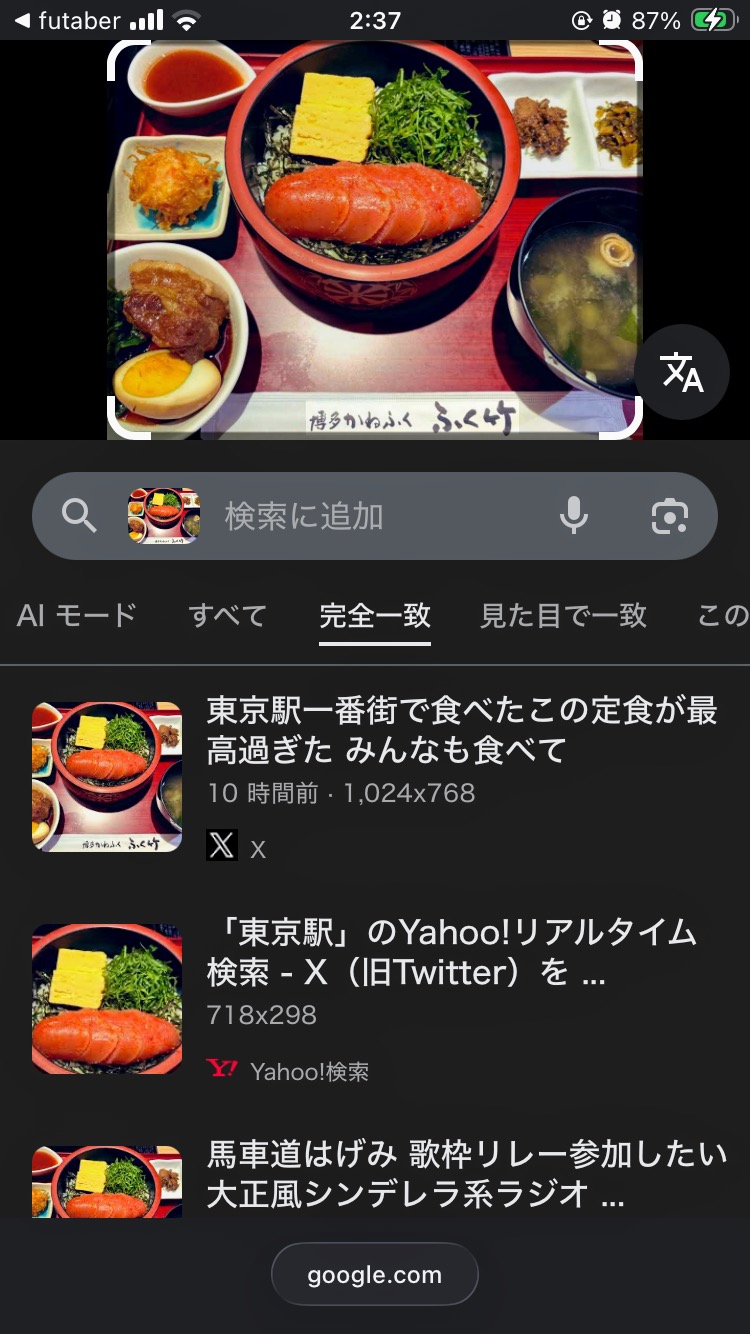Tap the translate icon on the image
Viewport: 750px width, 1334px height.
click(x=682, y=373)
